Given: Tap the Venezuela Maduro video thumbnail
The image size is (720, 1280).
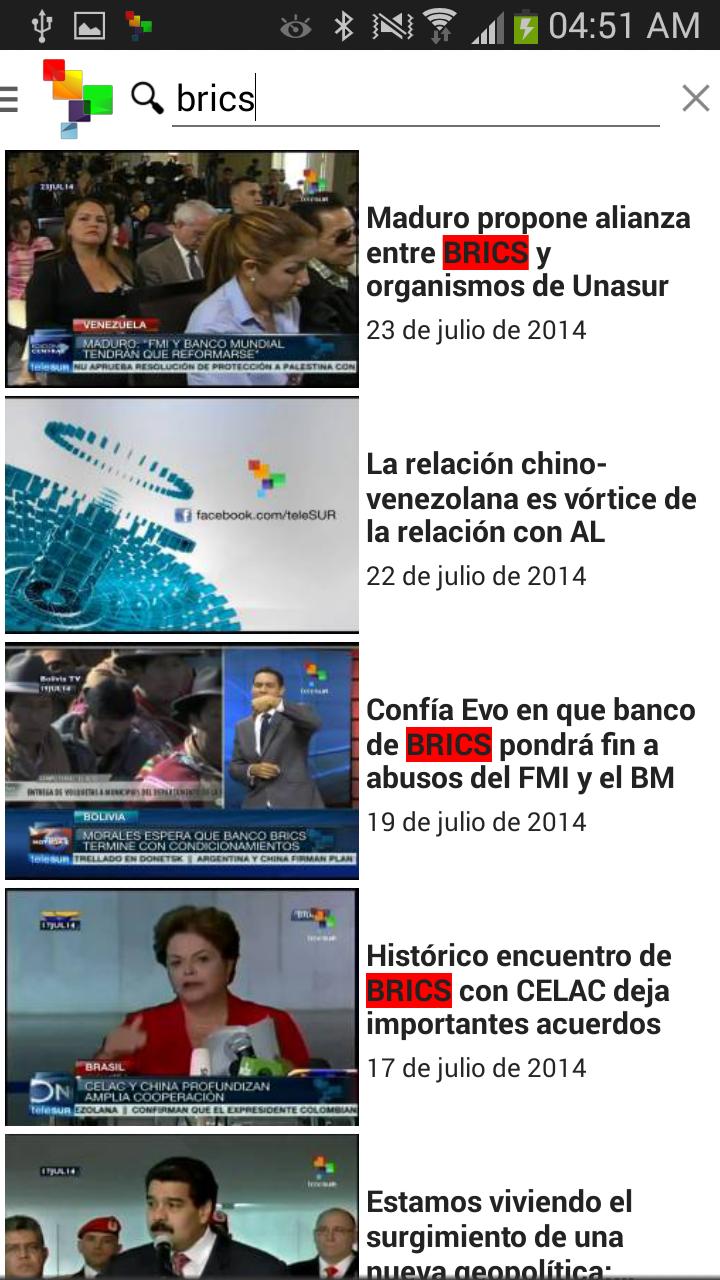Looking at the screenshot, I should (x=181, y=270).
